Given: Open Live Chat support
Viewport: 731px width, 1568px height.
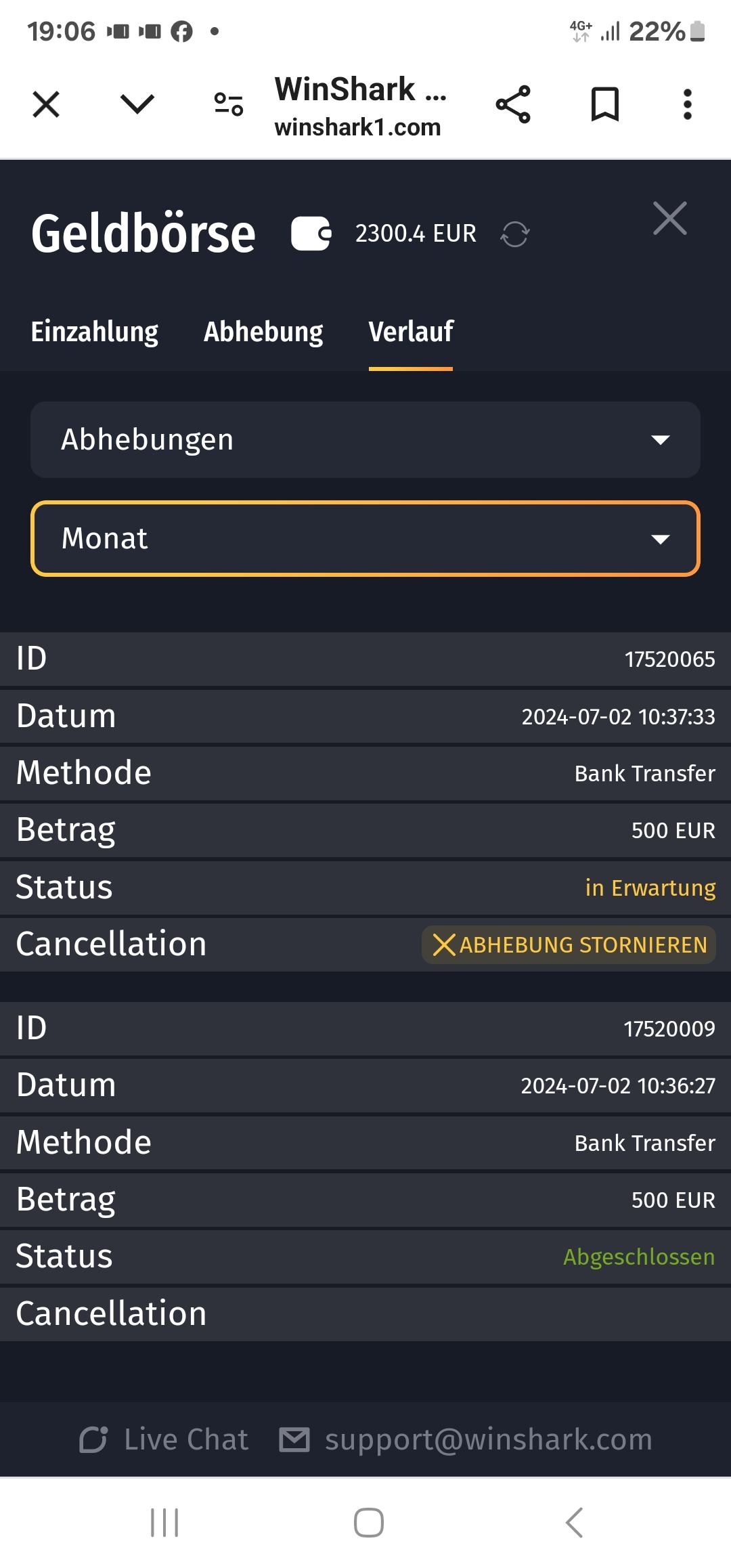Looking at the screenshot, I should pos(164,1439).
